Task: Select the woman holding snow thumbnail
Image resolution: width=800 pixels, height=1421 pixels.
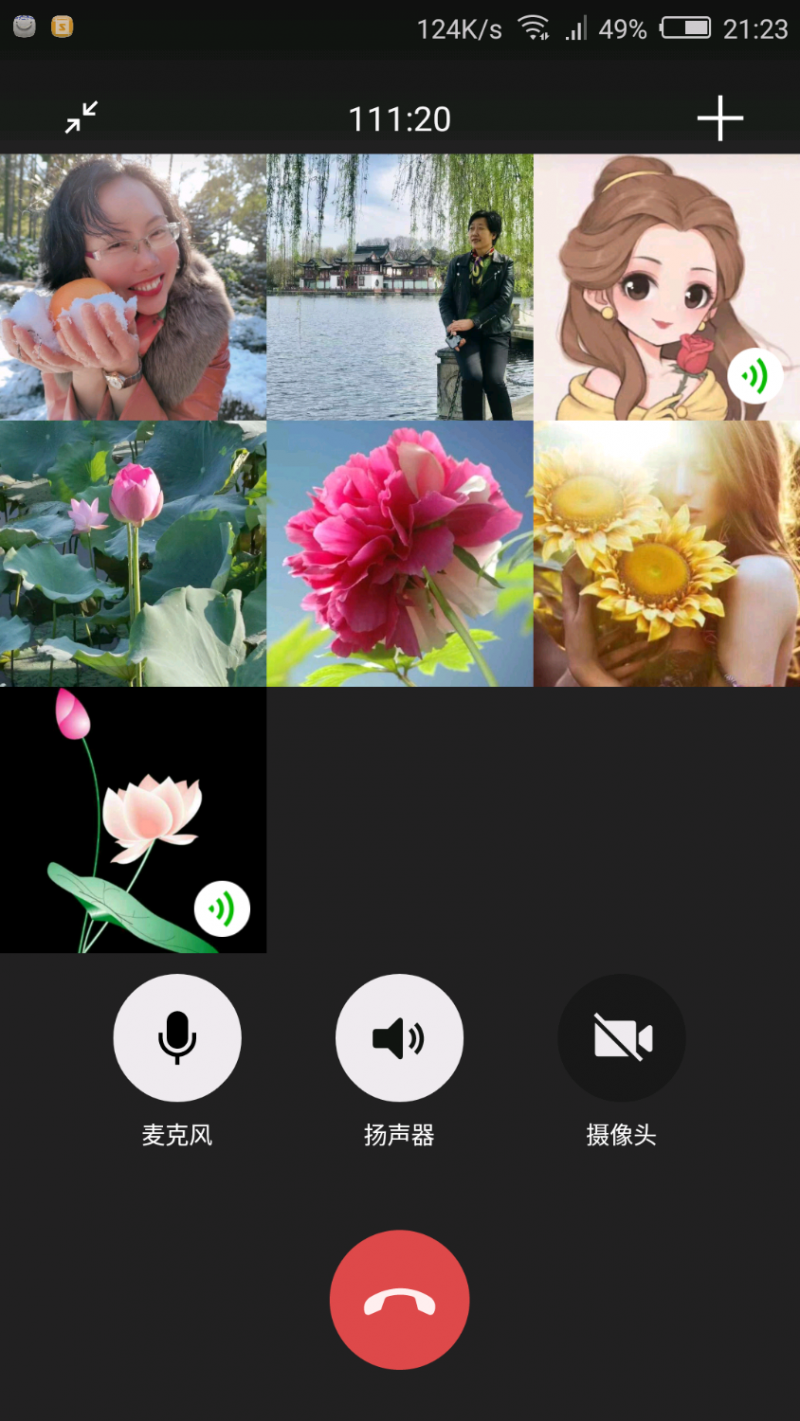Action: tap(133, 285)
